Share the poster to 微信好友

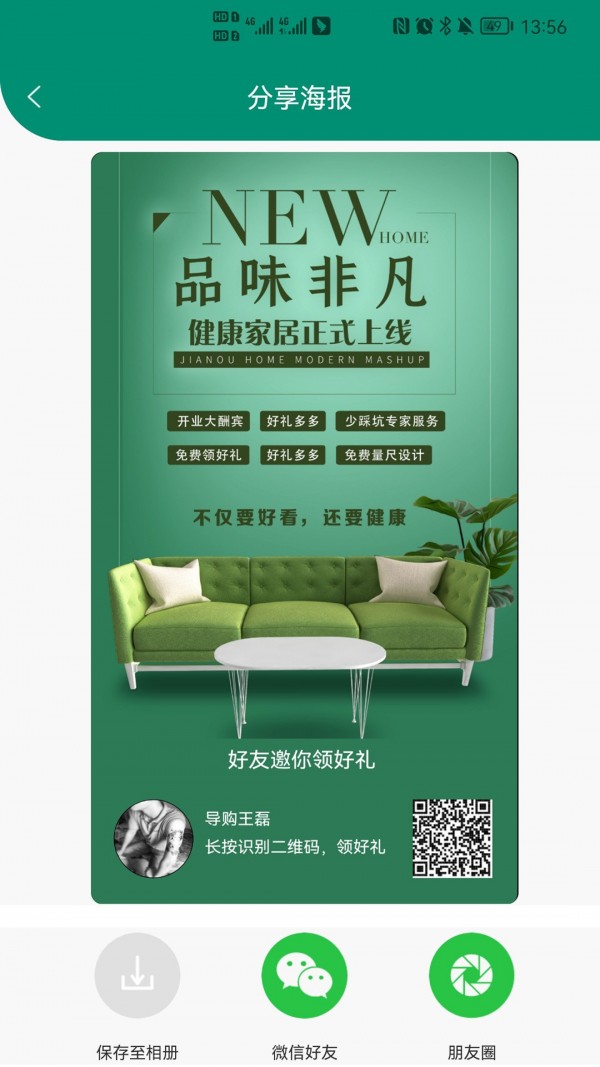click(x=304, y=976)
